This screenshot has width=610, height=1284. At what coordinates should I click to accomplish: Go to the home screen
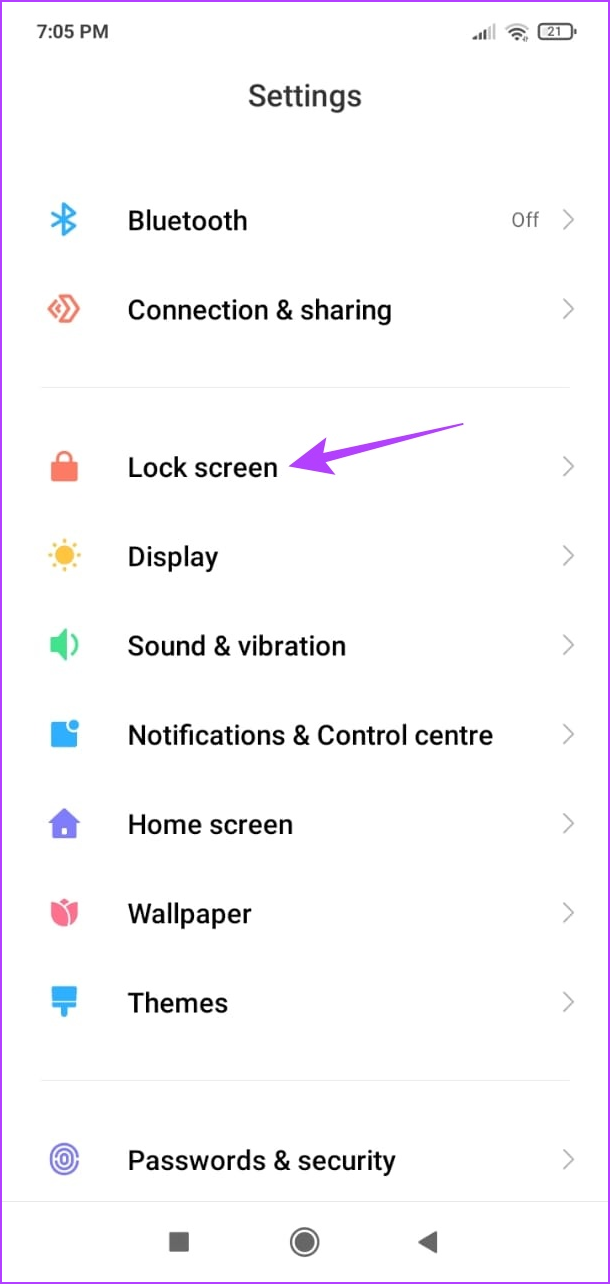[x=304, y=1242]
